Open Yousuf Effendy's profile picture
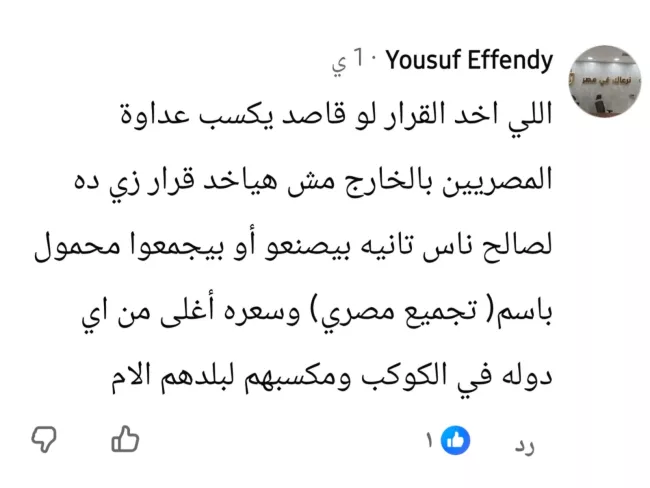The height and width of the screenshot is (488, 650). pos(604,80)
